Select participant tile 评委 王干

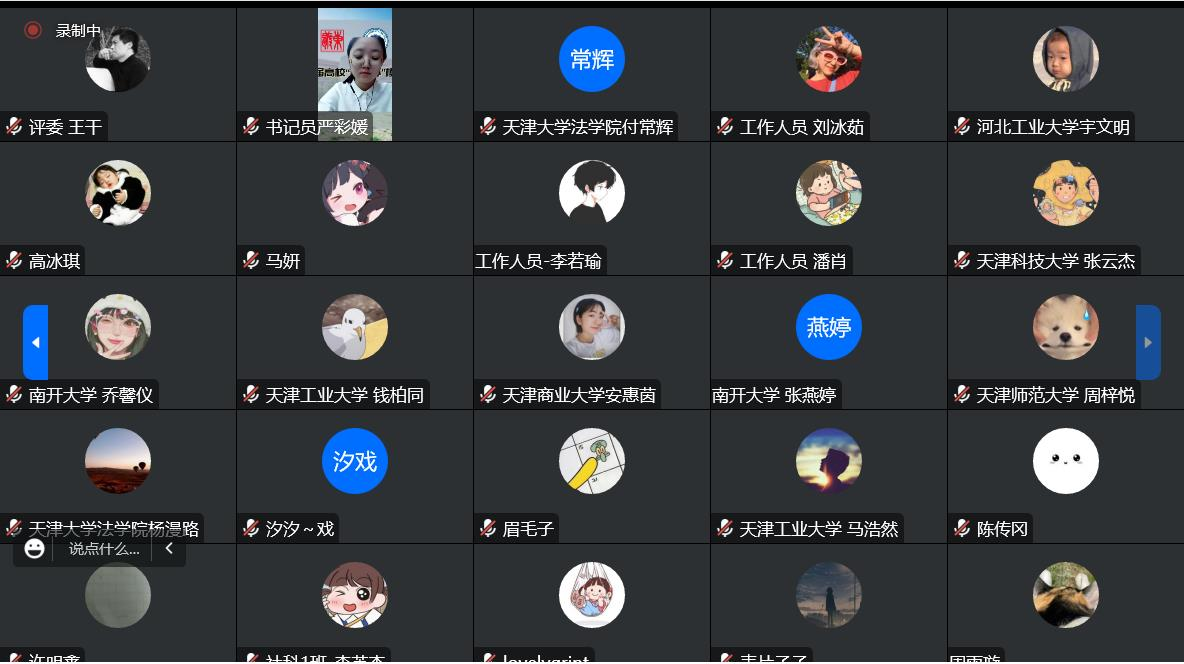[118, 75]
